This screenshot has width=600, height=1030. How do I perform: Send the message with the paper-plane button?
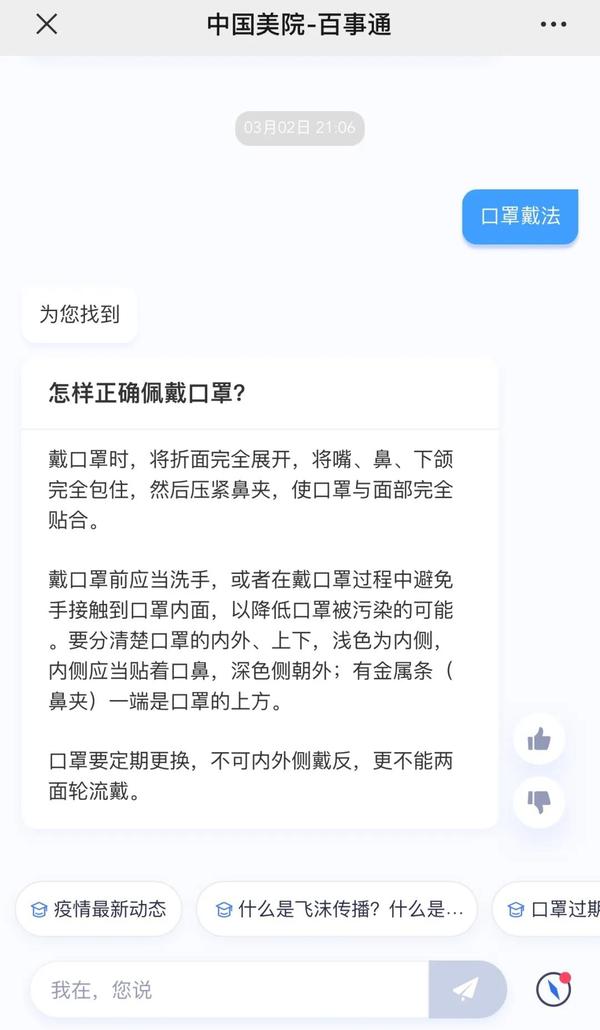[466, 989]
